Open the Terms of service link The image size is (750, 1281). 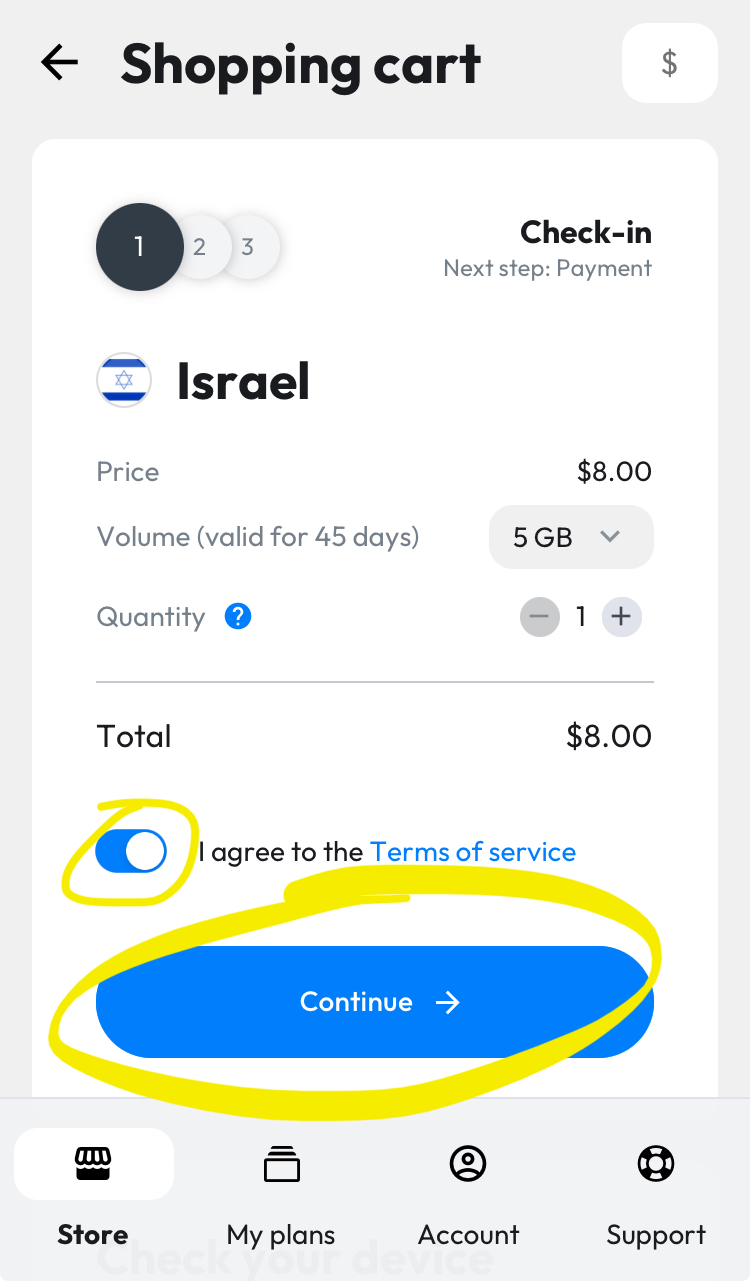[473, 852]
